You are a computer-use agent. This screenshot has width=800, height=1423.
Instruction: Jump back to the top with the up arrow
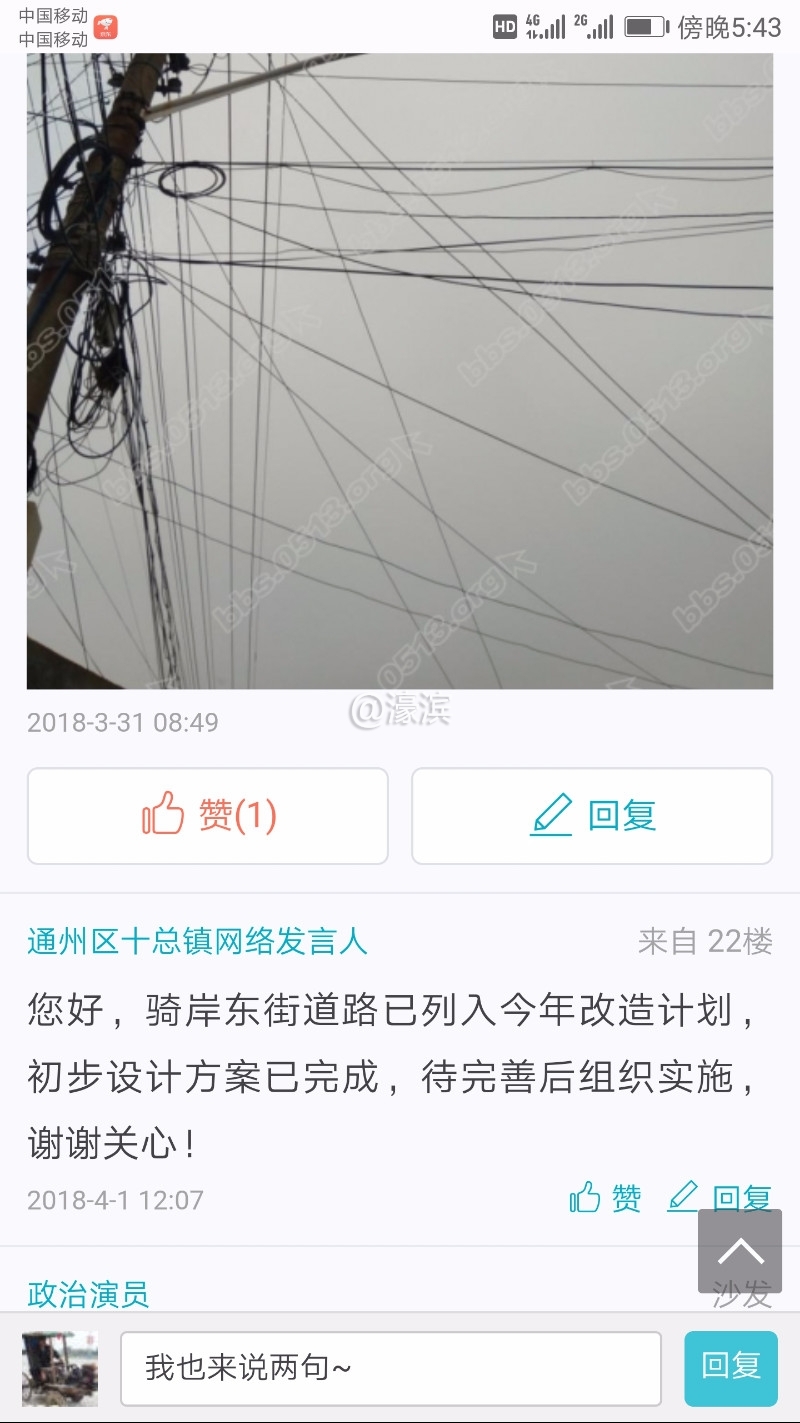click(x=740, y=1250)
